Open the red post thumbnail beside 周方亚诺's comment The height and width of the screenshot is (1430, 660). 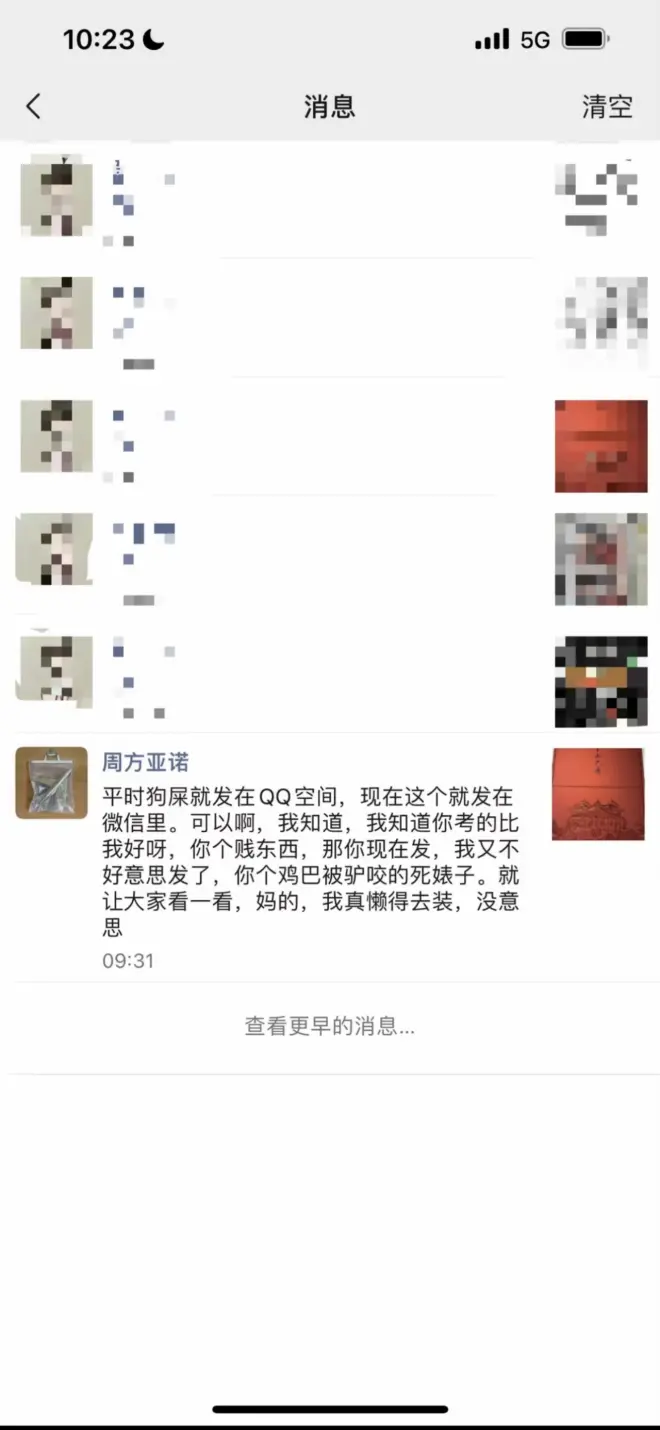click(598, 794)
